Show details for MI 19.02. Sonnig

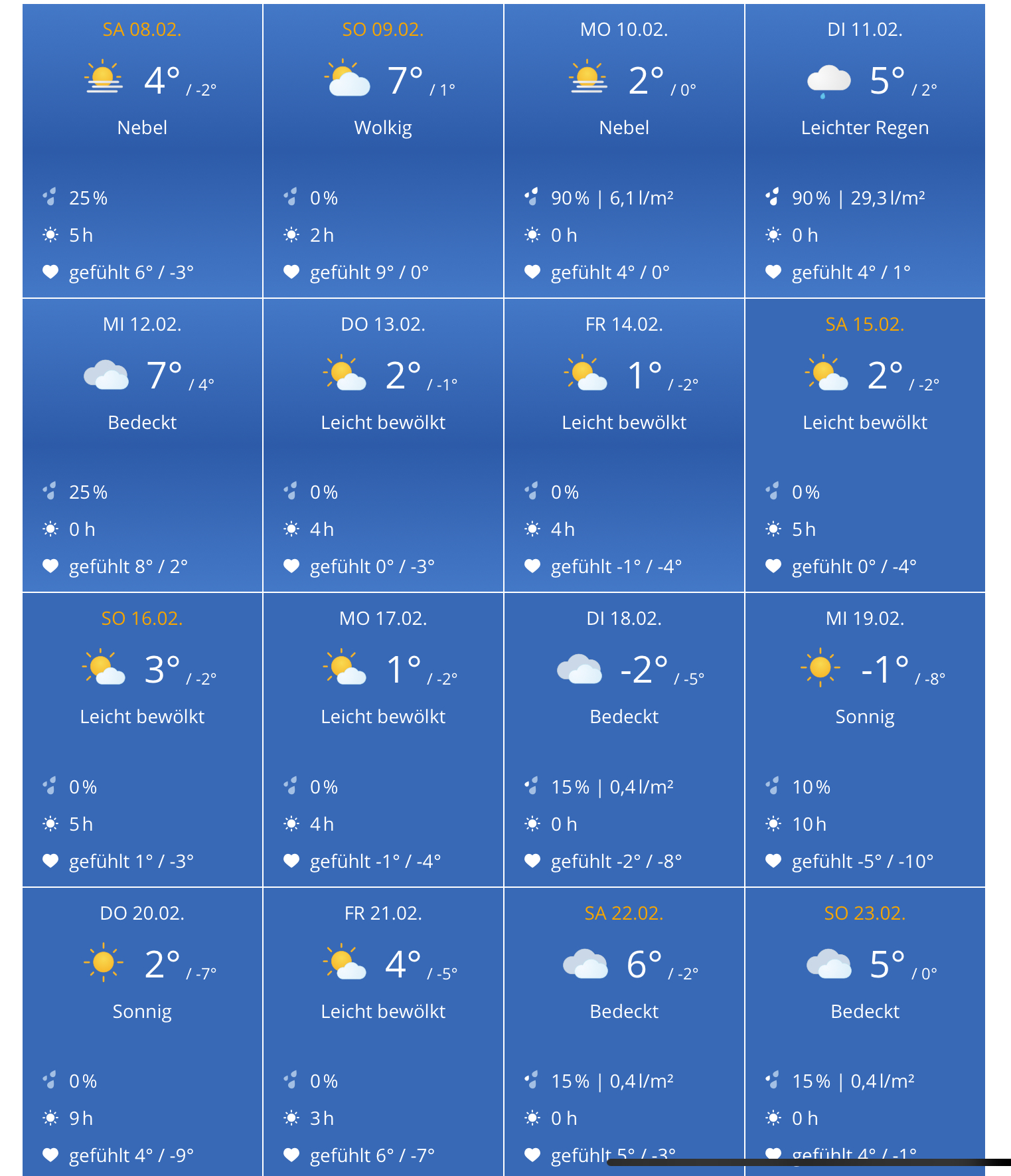click(x=865, y=739)
